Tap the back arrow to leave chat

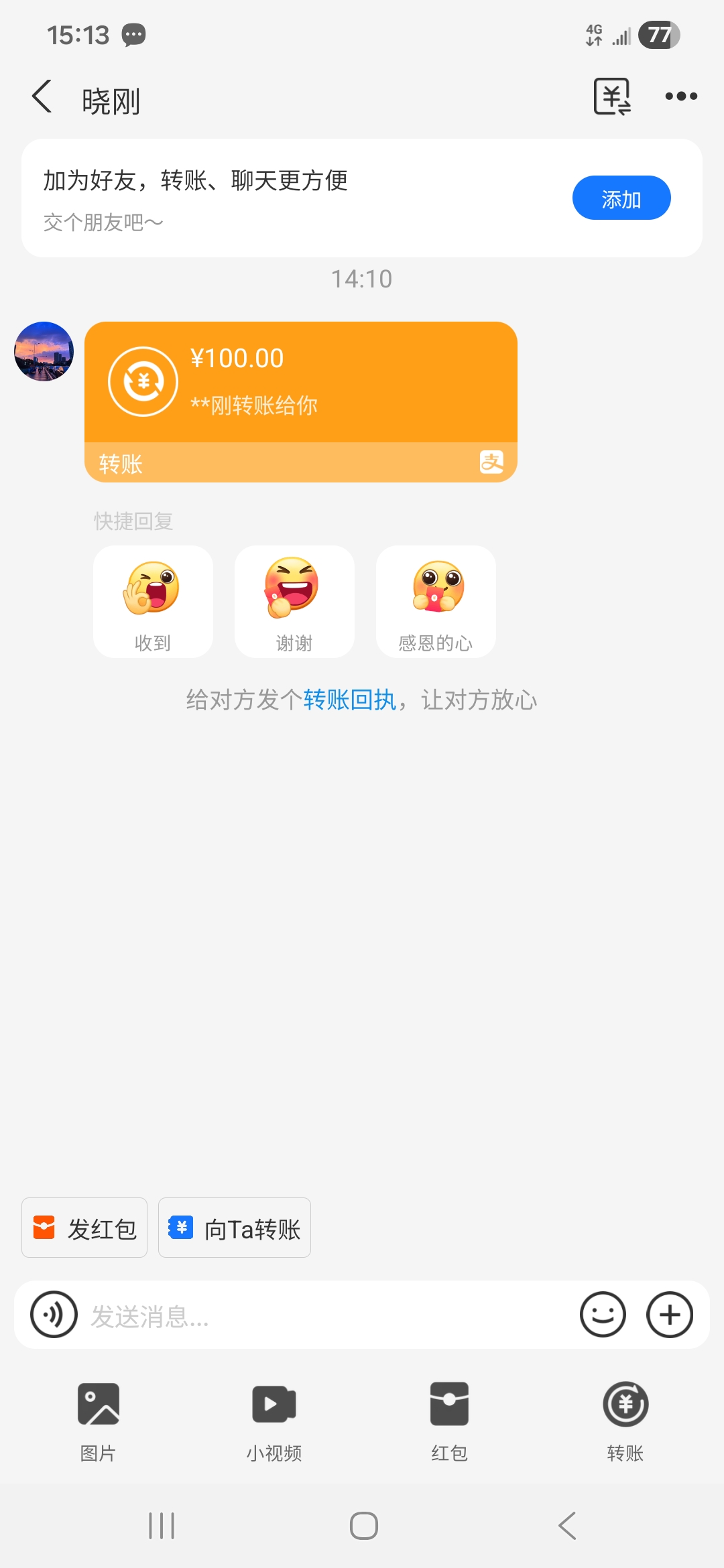(42, 96)
